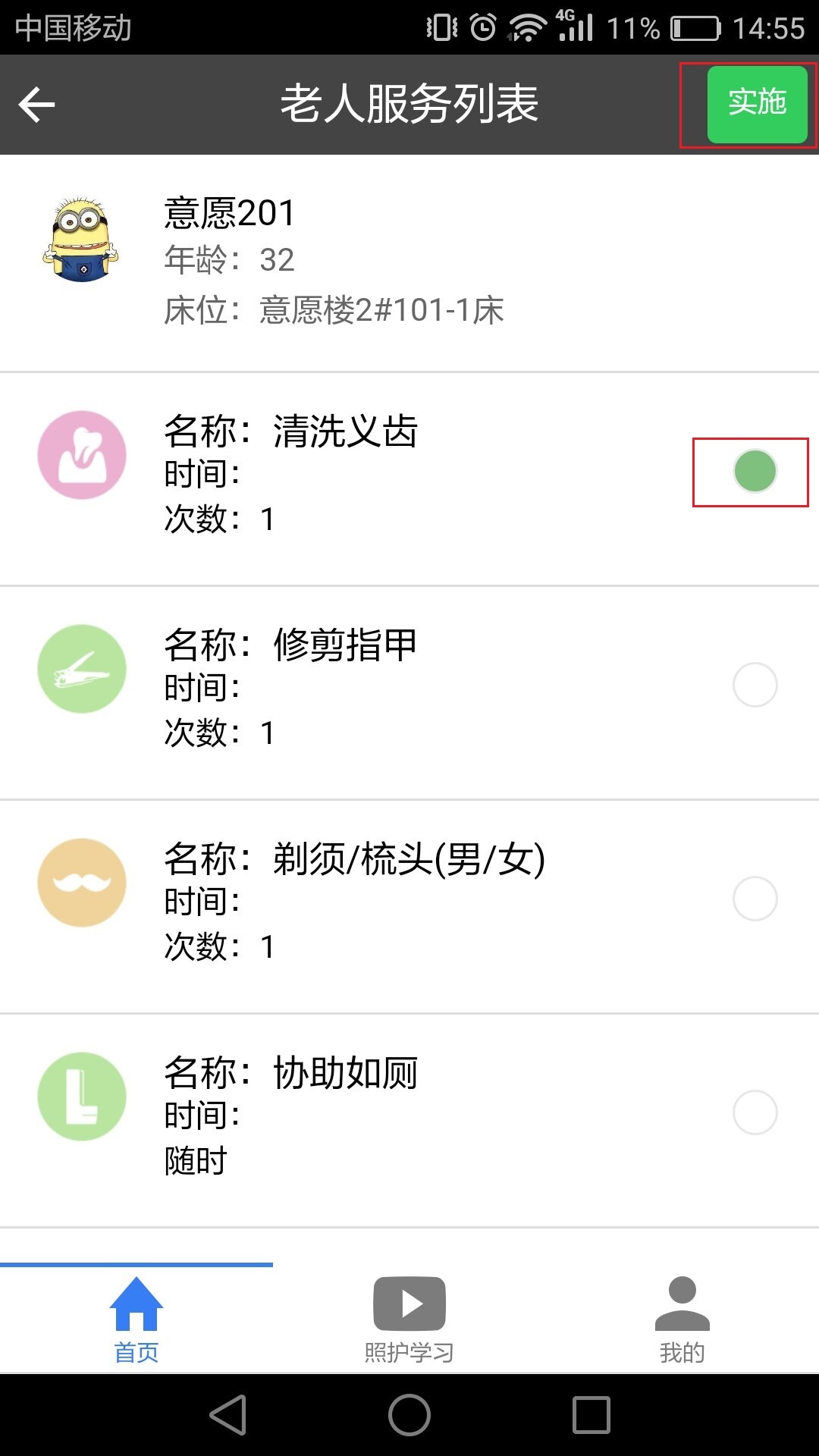
Task: Tap the system home button
Action: 409,1415
